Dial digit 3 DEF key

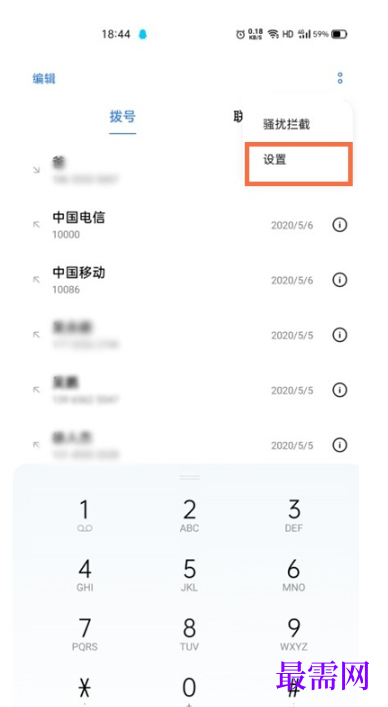(294, 516)
